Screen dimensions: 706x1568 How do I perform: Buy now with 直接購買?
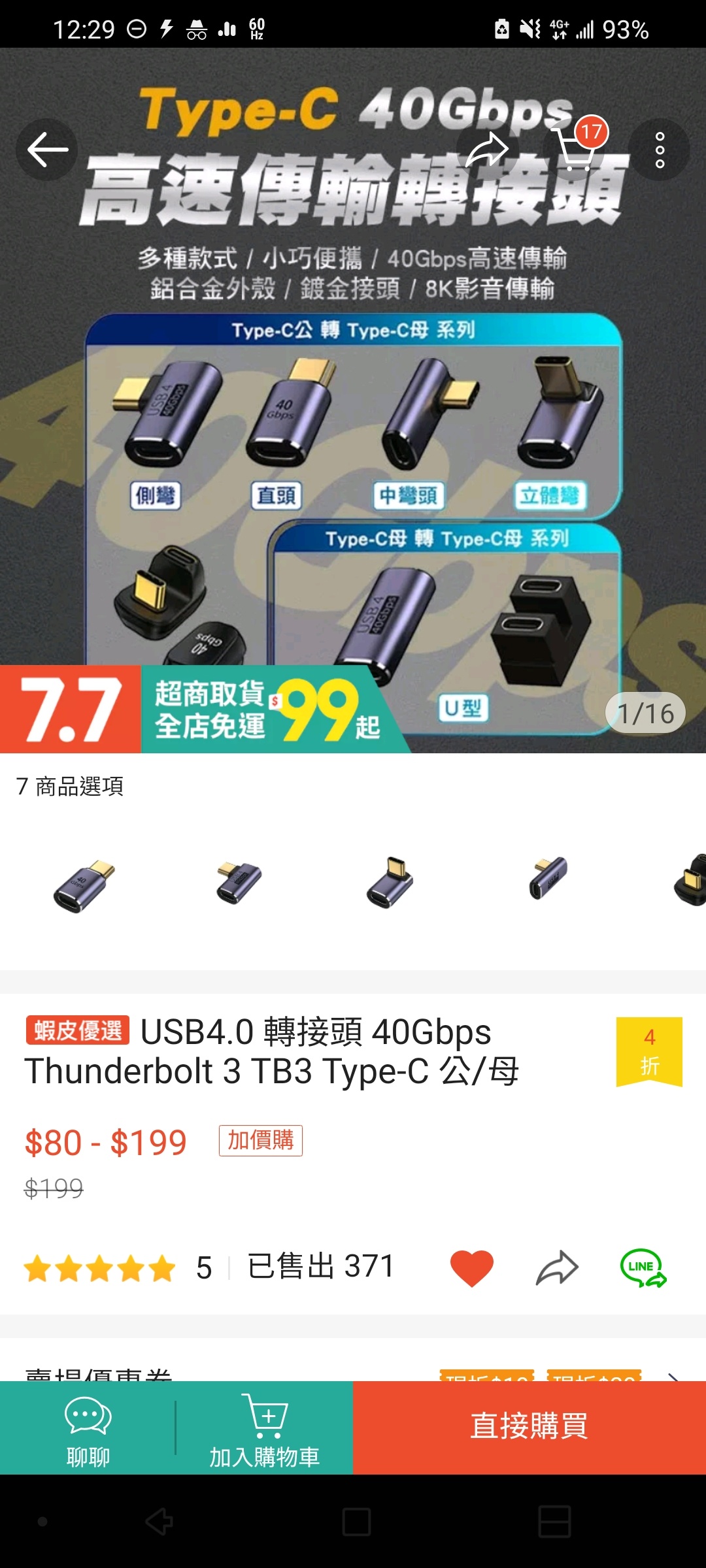point(529,1428)
